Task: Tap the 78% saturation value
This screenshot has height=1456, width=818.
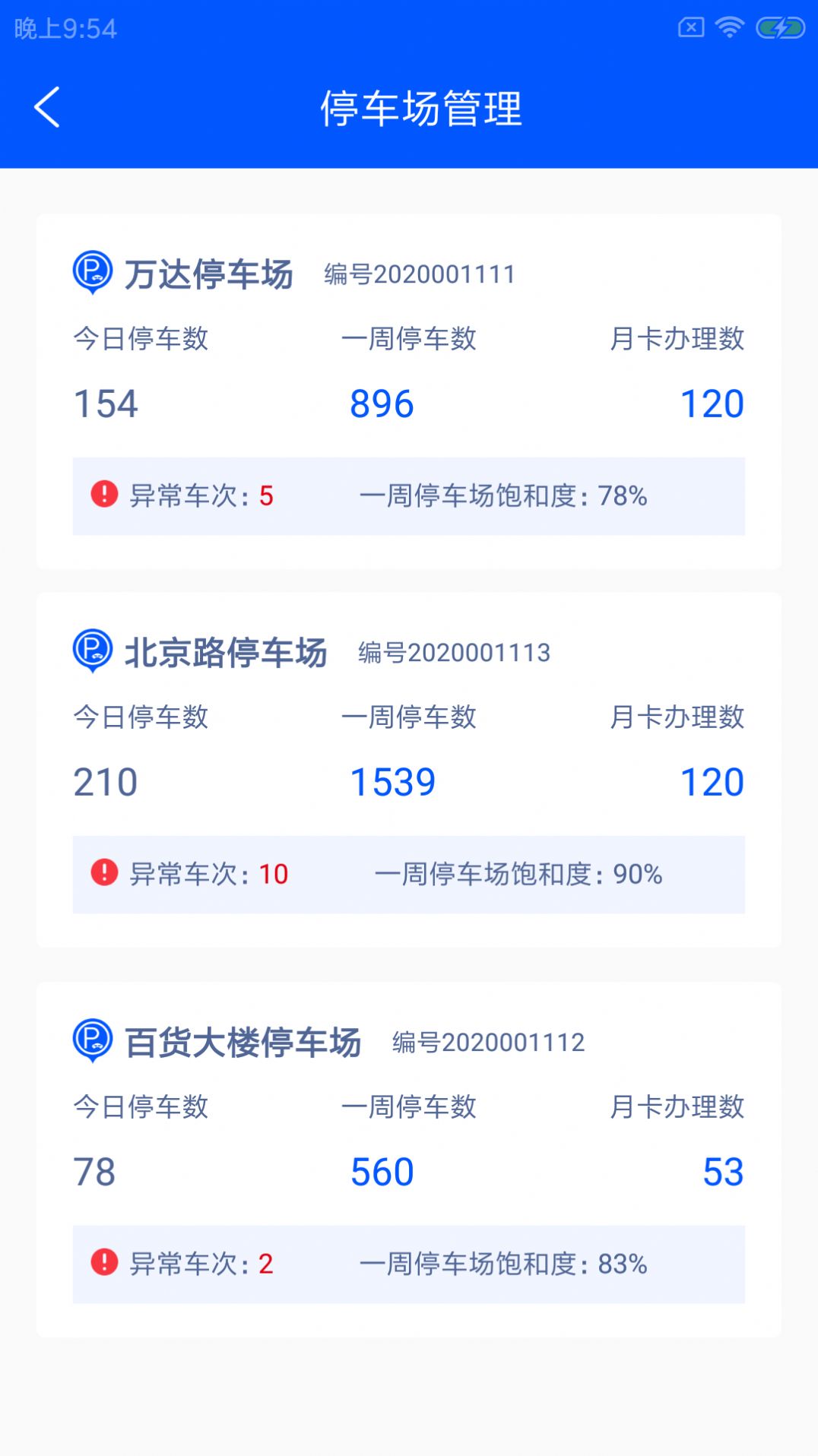Action: coord(622,497)
